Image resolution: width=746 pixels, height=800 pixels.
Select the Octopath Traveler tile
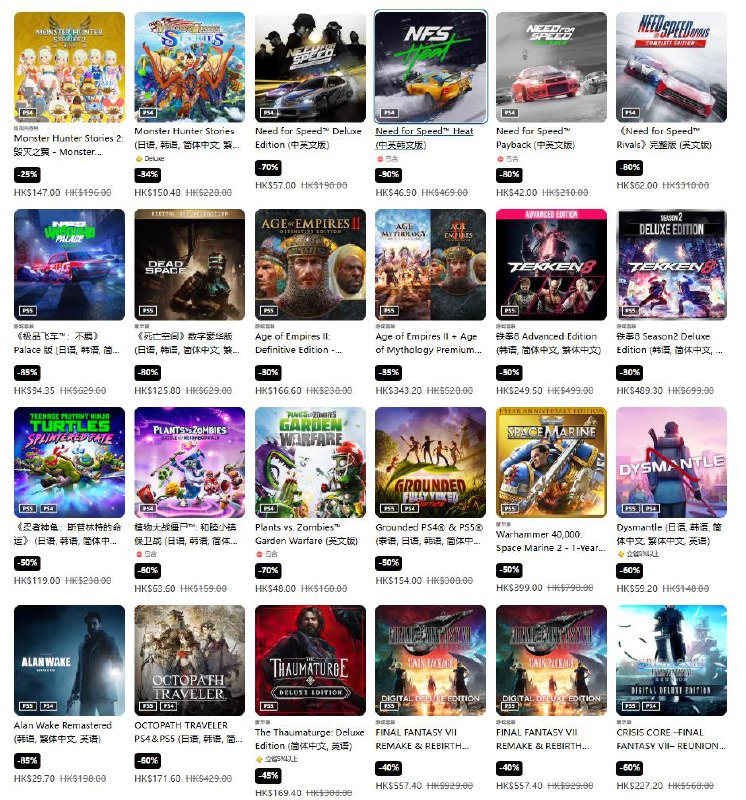[189, 659]
